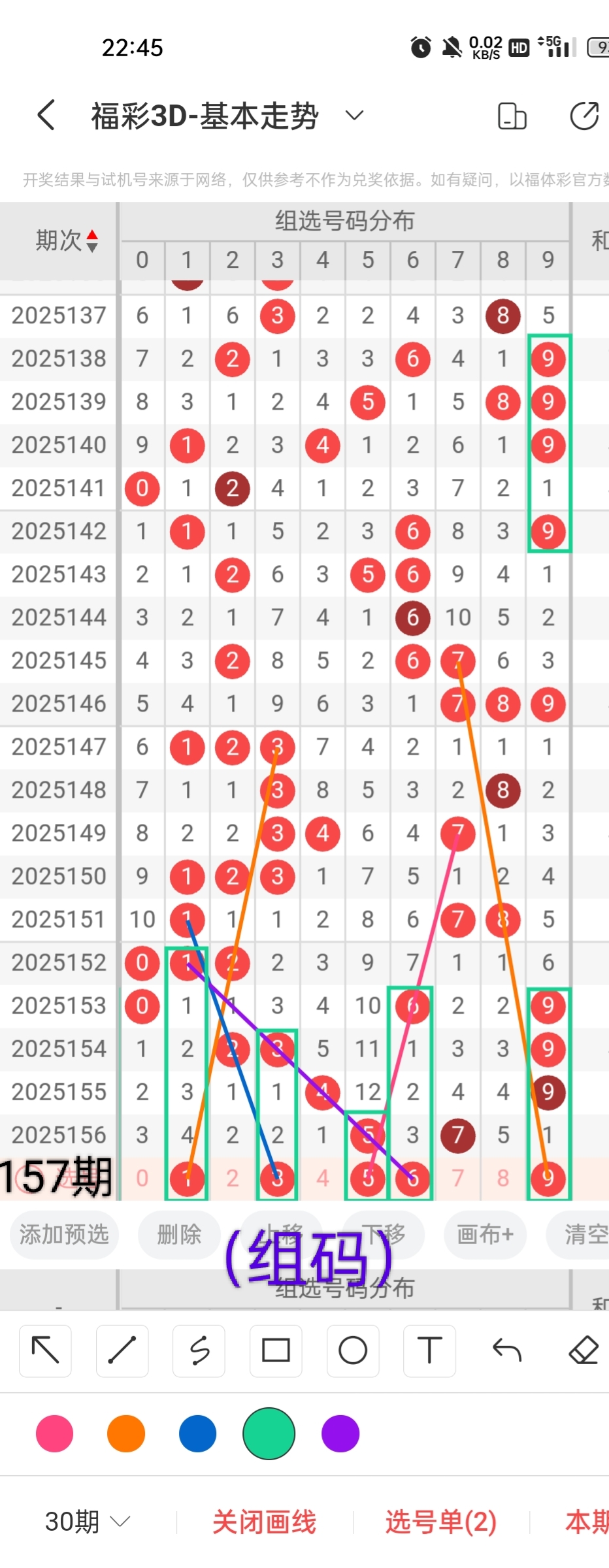The height and width of the screenshot is (1568, 609).
Task: Sort draws by the 期次 header
Action: click(67, 240)
